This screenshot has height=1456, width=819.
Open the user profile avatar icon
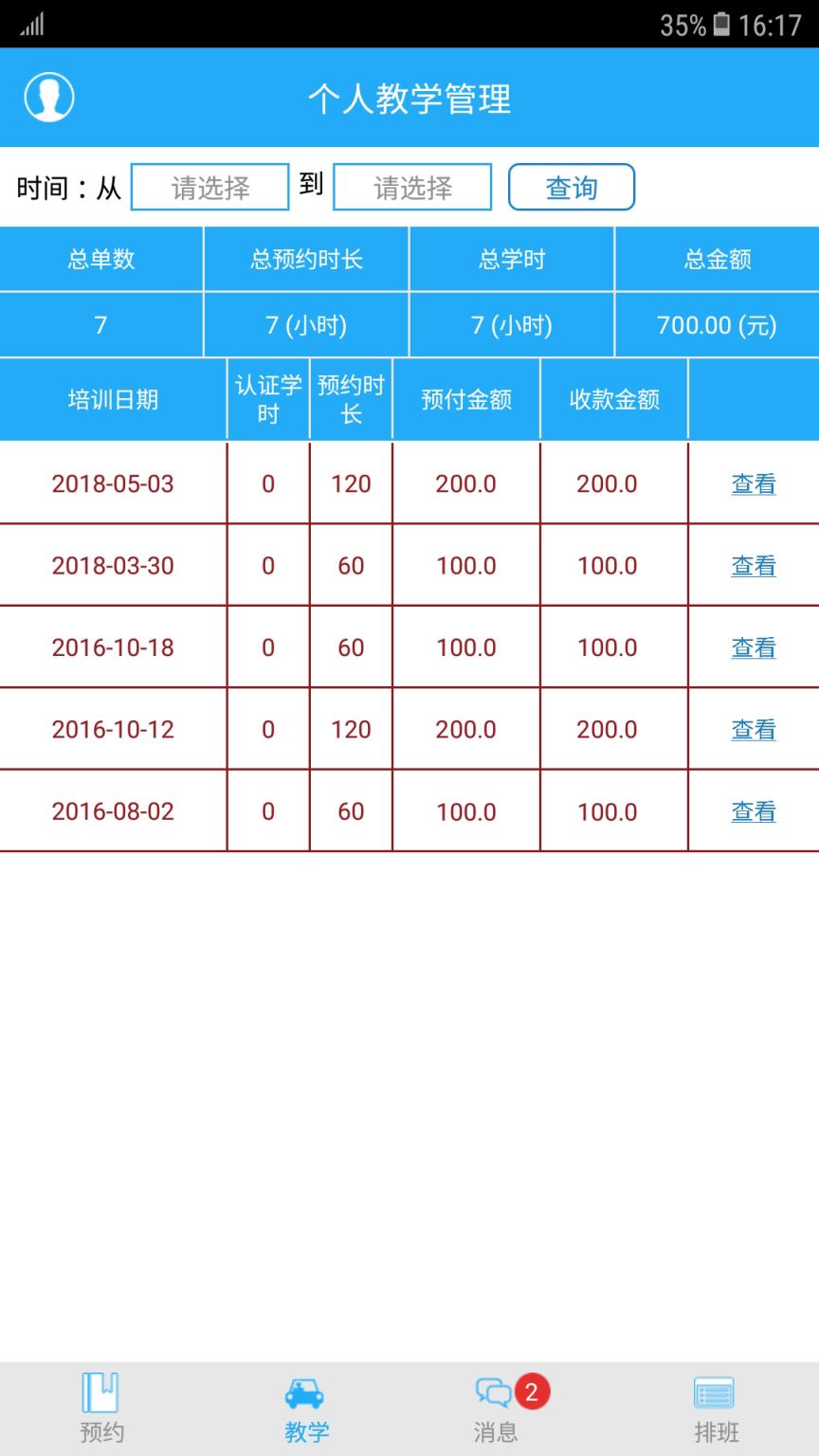pos(48,96)
